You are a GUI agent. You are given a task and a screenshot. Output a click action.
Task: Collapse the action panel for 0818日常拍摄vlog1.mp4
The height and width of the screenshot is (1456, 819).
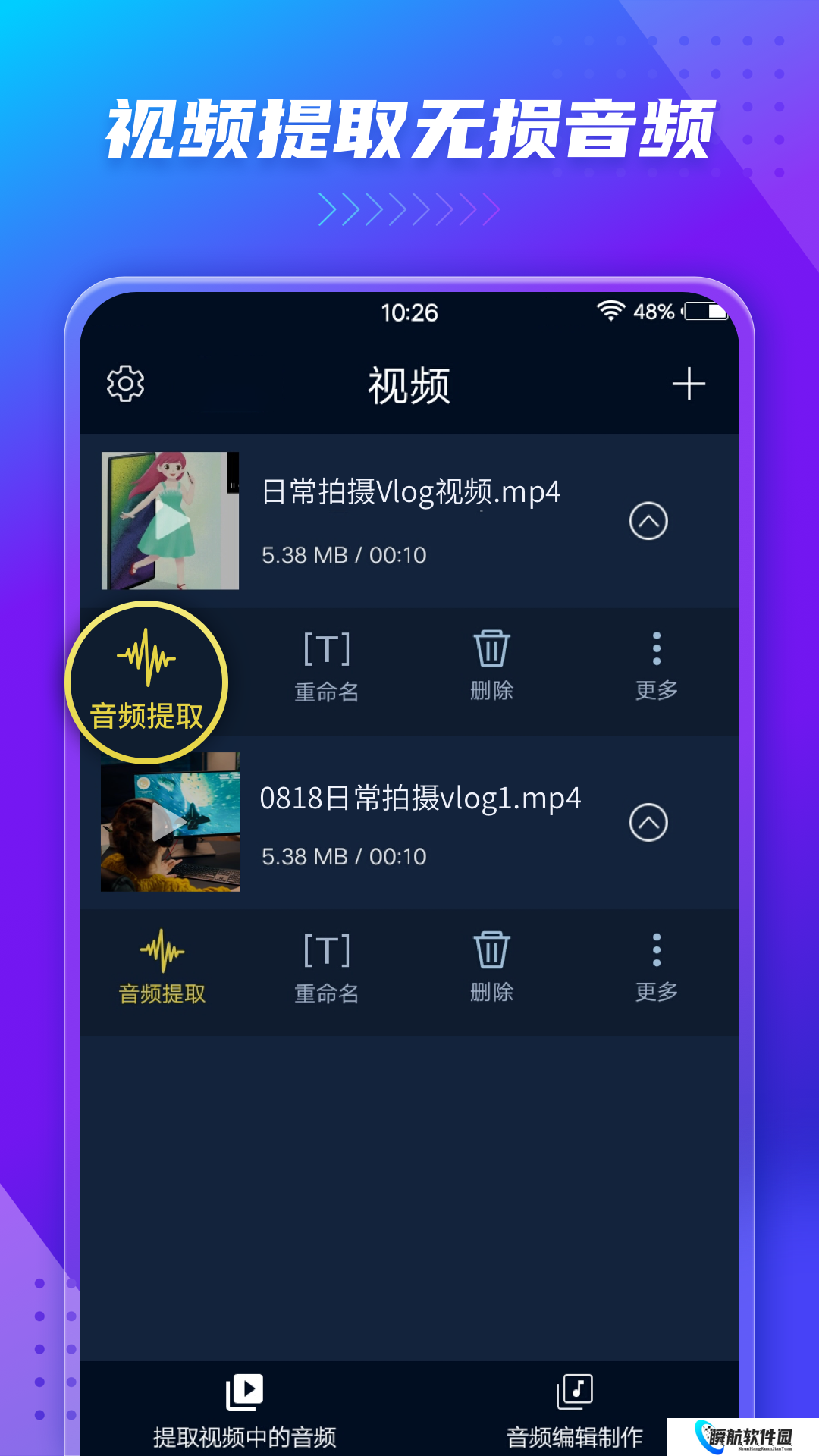point(648,821)
